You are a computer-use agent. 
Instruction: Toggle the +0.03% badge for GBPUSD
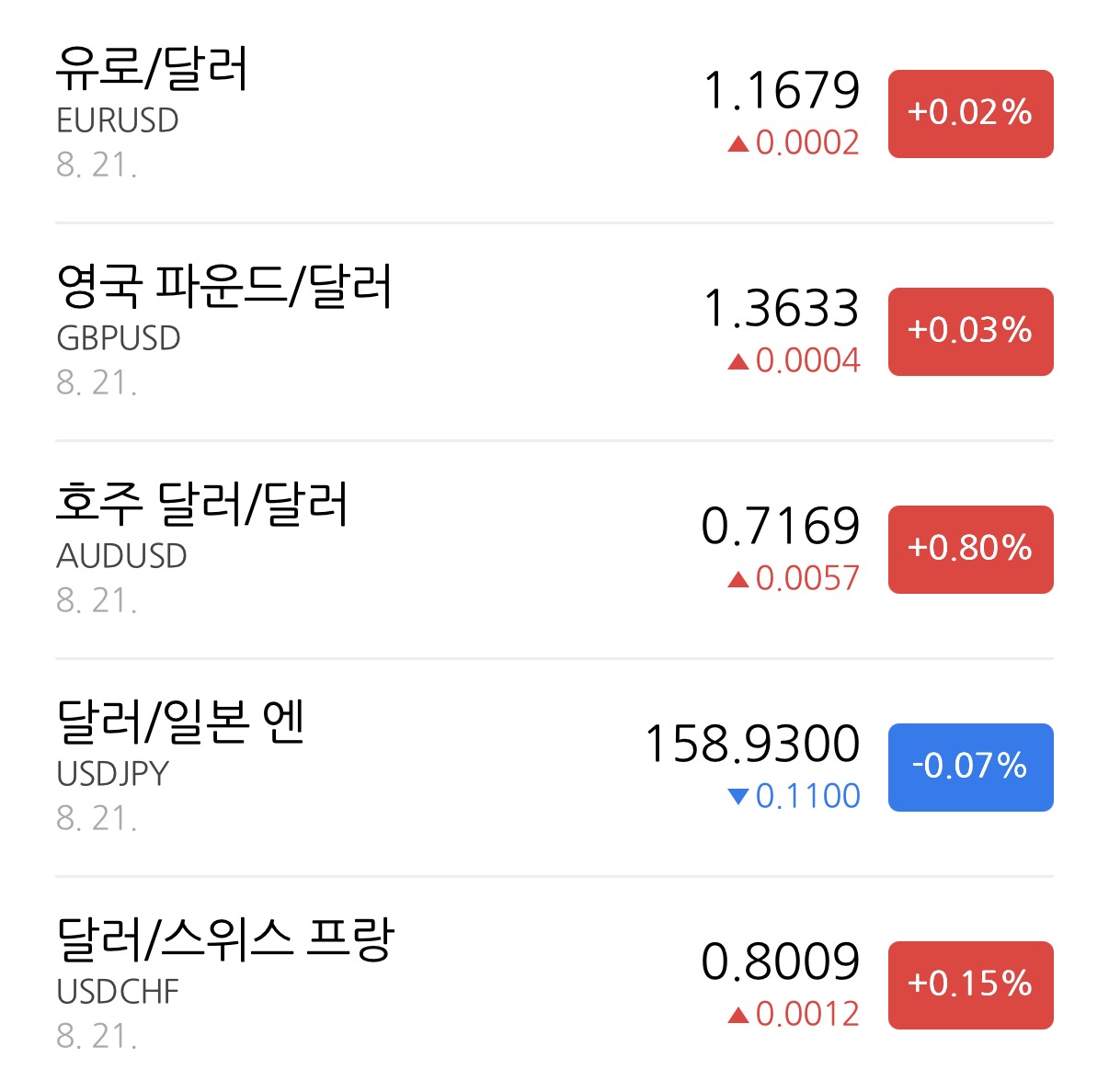(x=970, y=332)
